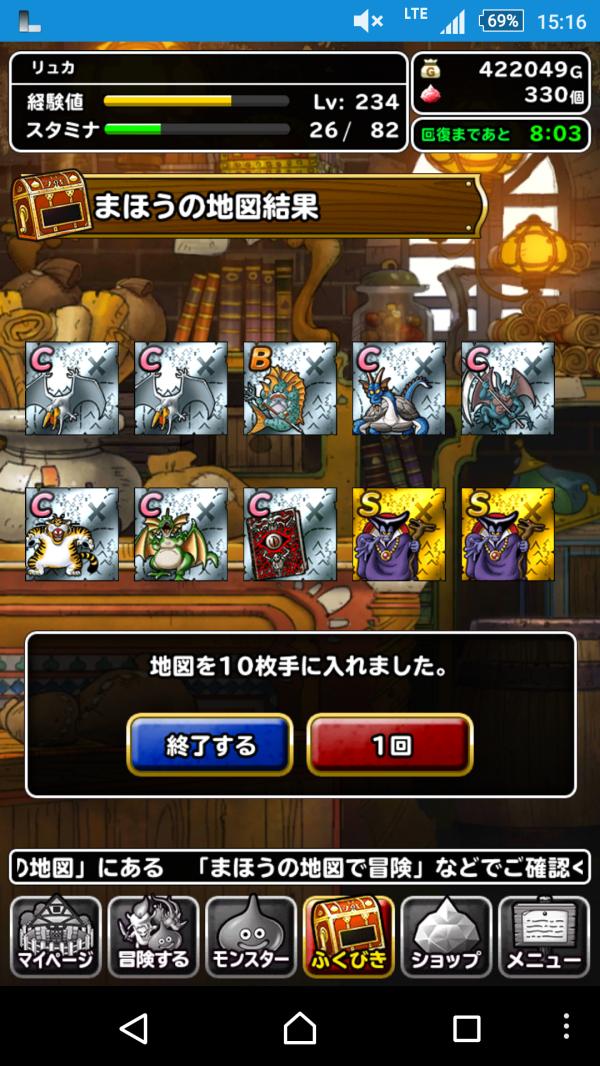The width and height of the screenshot is (600, 1066).
Task: Select the ふくびき tab
Action: point(348,936)
